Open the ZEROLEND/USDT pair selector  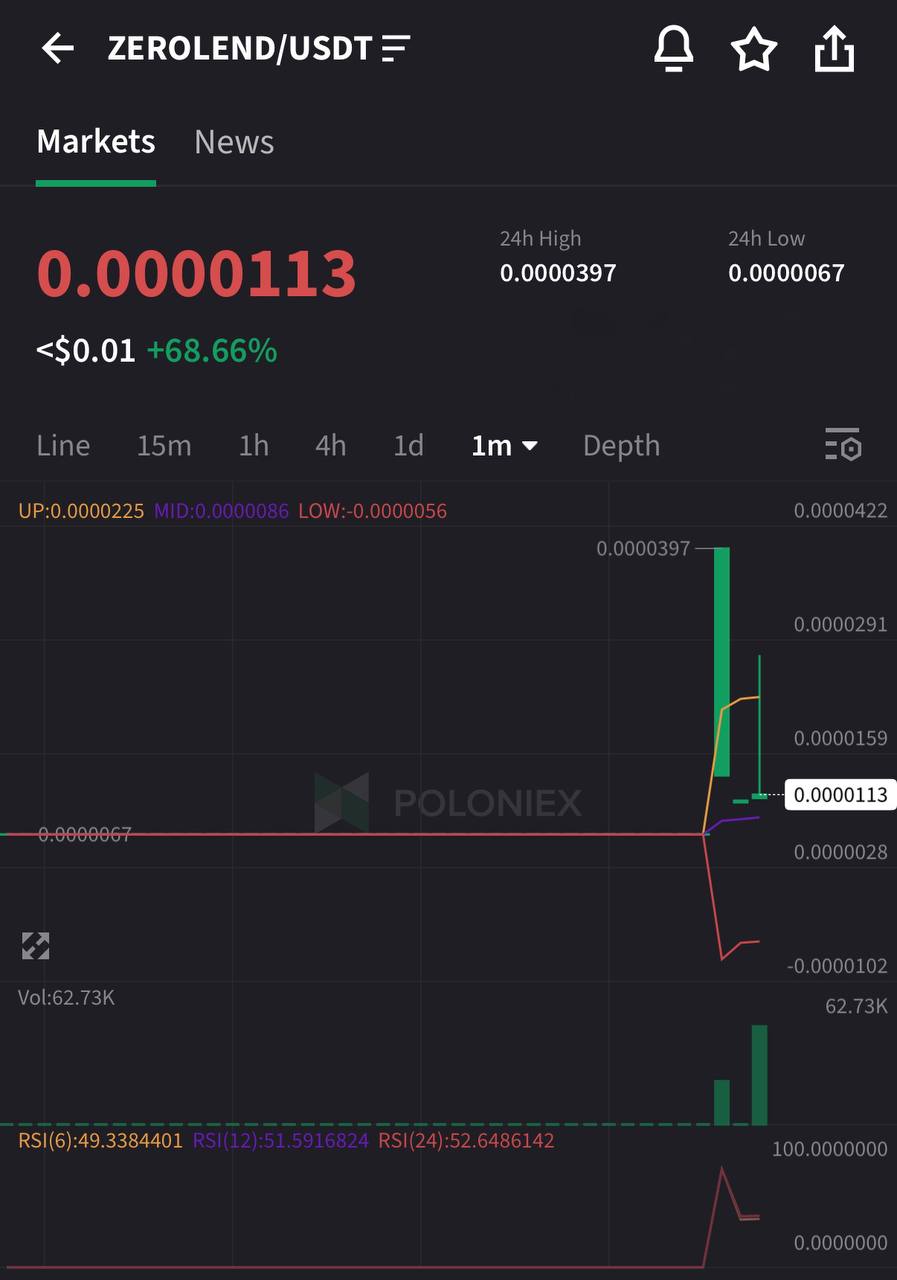(x=258, y=48)
